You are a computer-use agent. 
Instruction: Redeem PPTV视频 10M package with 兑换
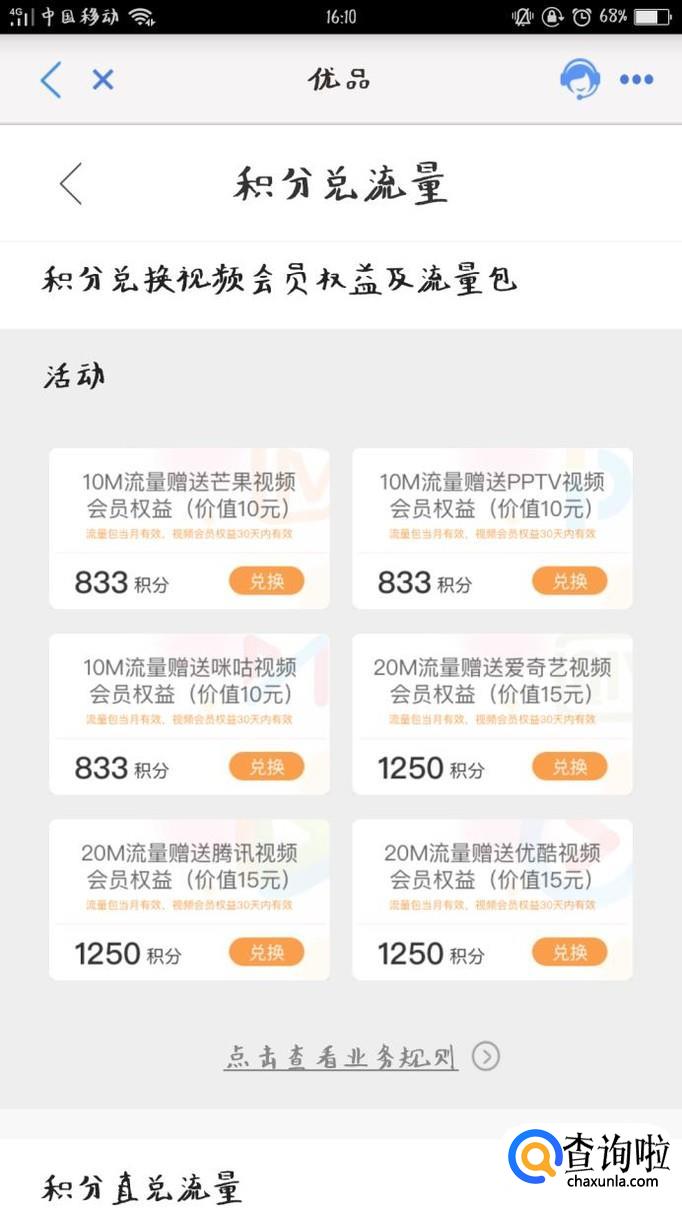(569, 581)
